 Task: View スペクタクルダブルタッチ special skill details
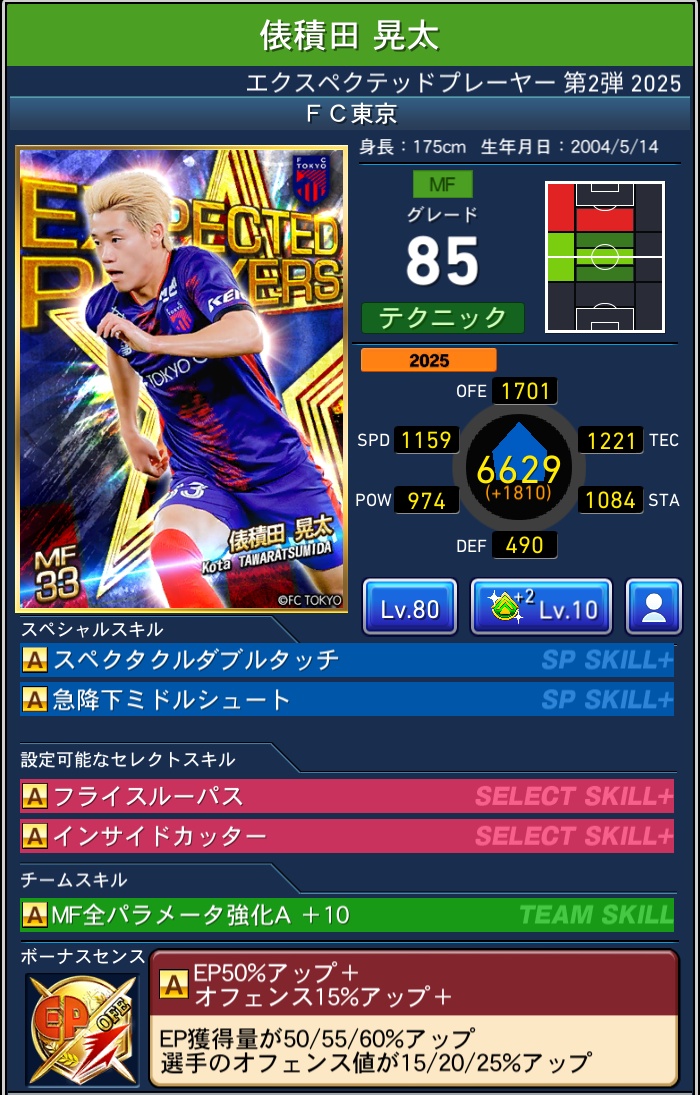click(347, 660)
